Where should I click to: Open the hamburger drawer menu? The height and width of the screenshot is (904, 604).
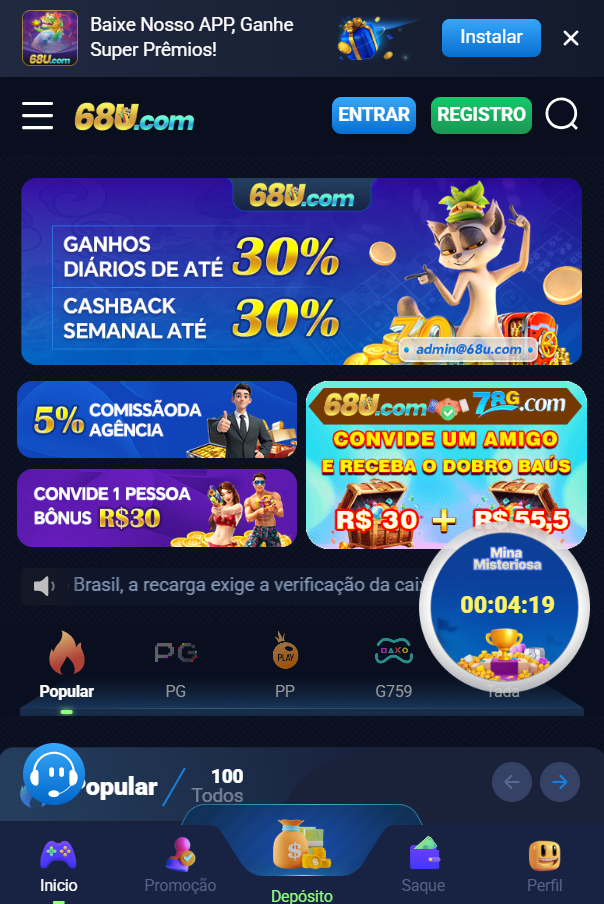pos(38,115)
